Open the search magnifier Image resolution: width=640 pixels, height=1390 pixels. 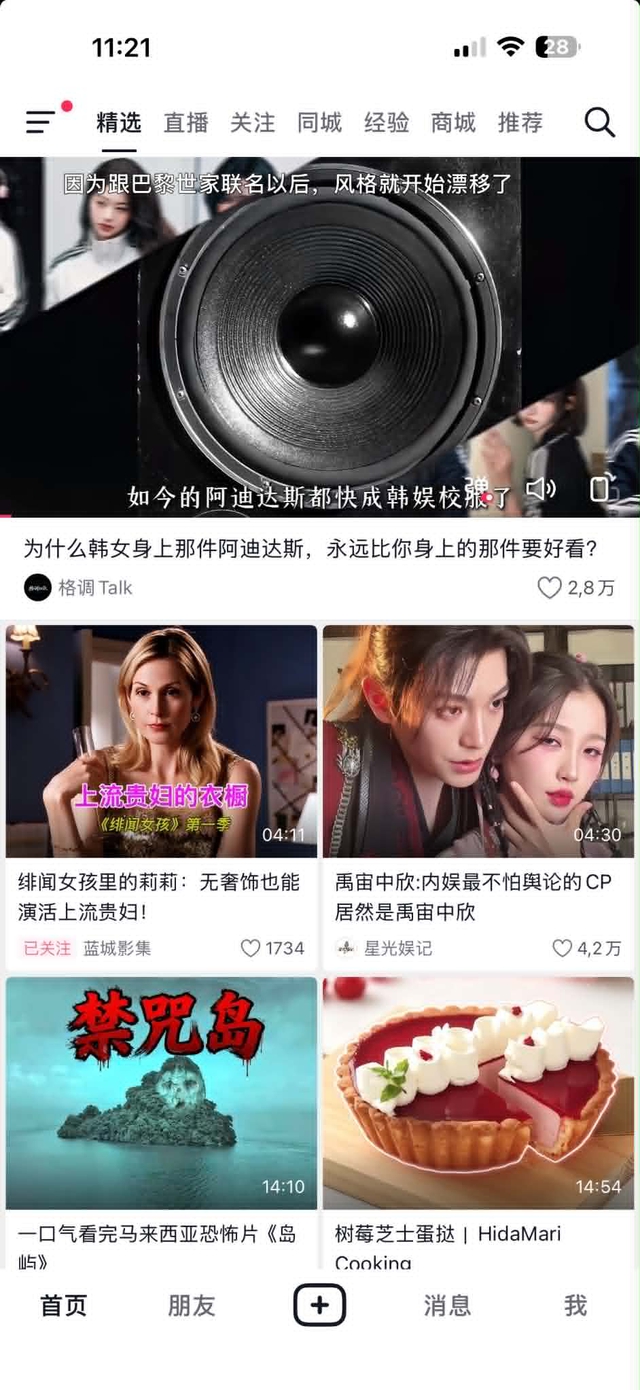coord(599,122)
